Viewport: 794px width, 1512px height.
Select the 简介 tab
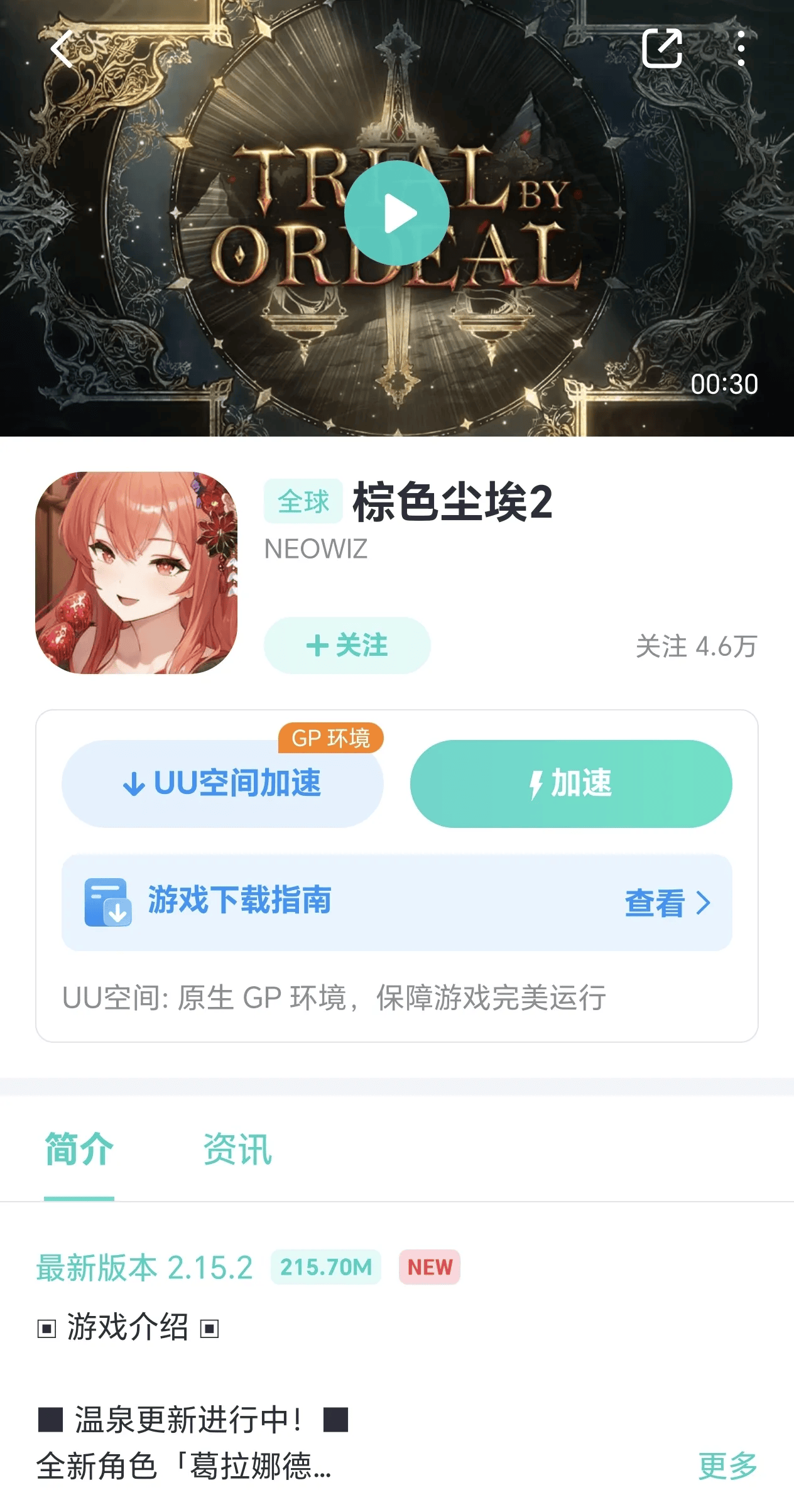pyautogui.click(x=79, y=1150)
